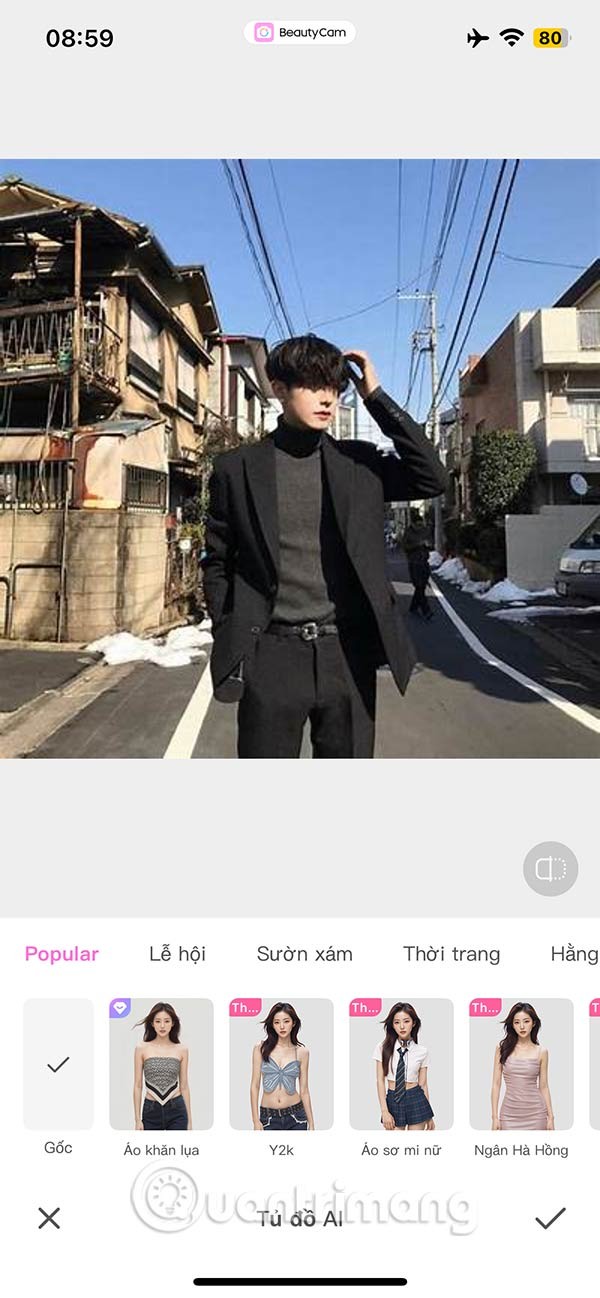This screenshot has width=600, height=1298.
Task: Apply the Áo khăn lụa outfit
Action: pyautogui.click(x=161, y=1065)
